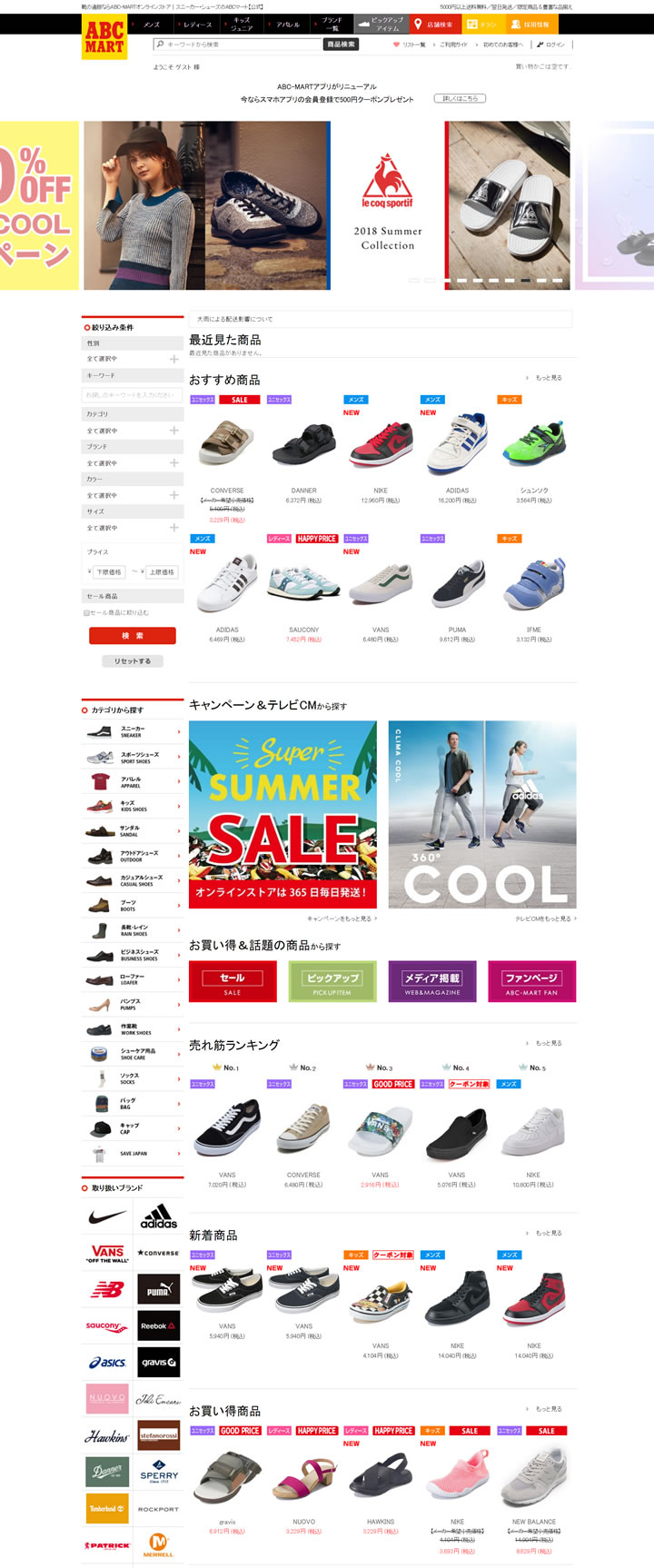
Task: Open the ログイン link
Action: (552, 44)
